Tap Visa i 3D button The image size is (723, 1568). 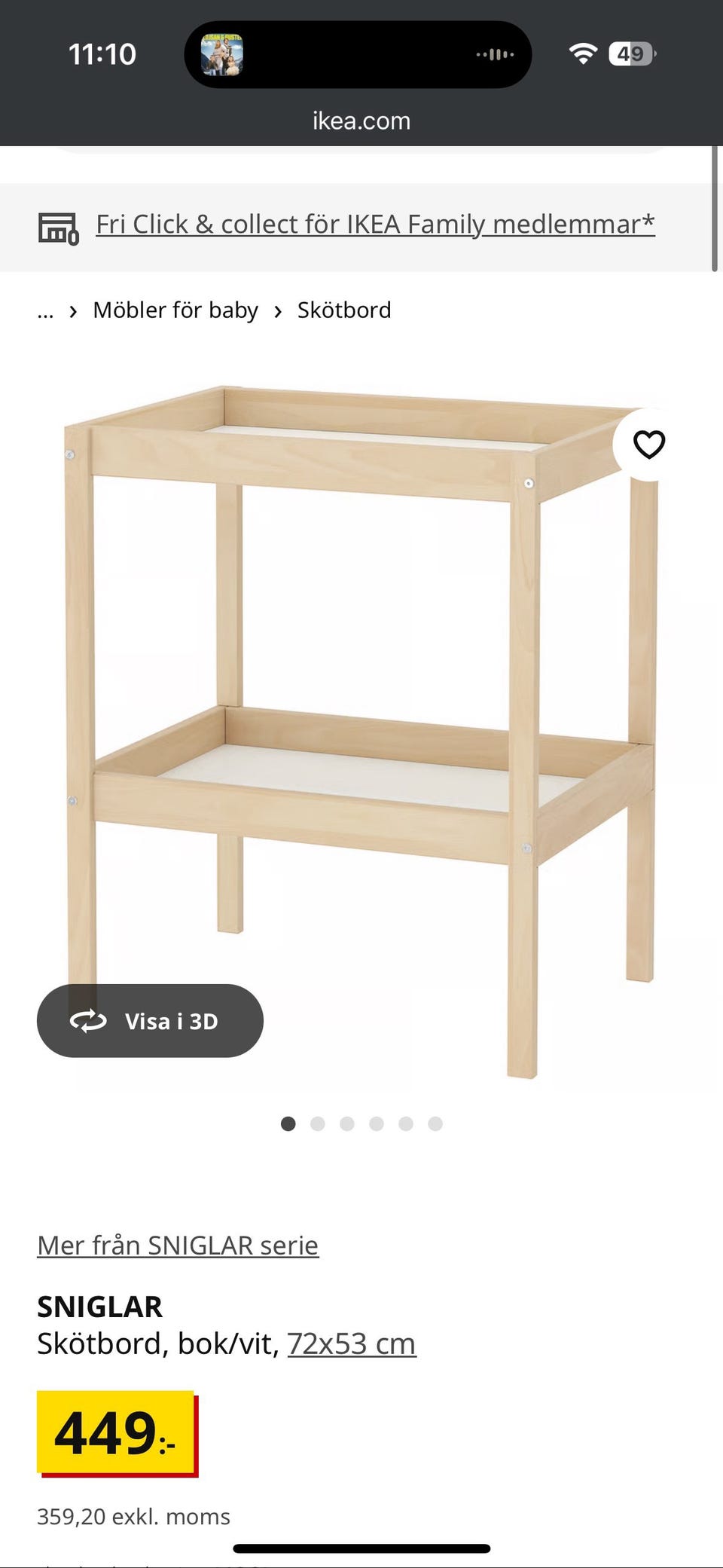[x=150, y=1021]
